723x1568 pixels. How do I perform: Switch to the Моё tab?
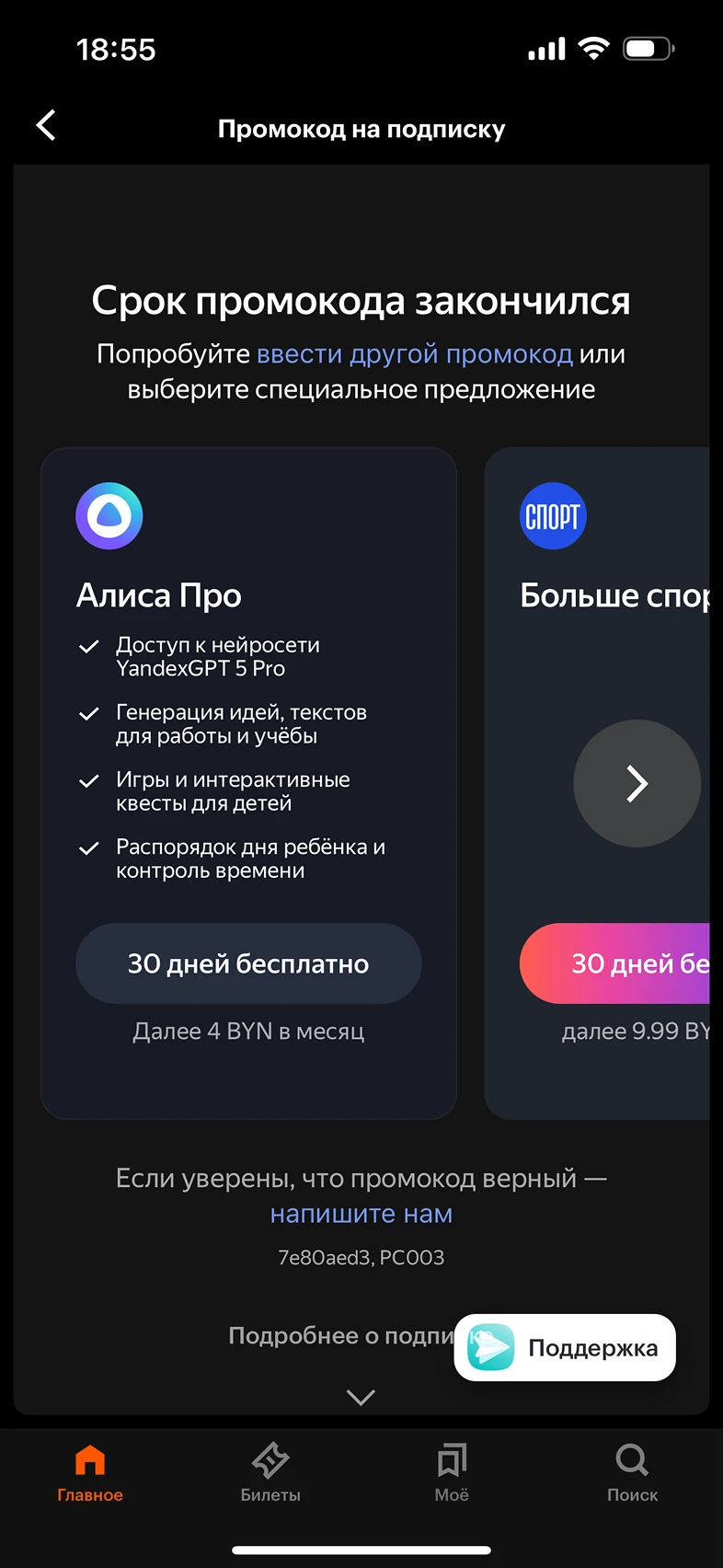click(452, 1472)
